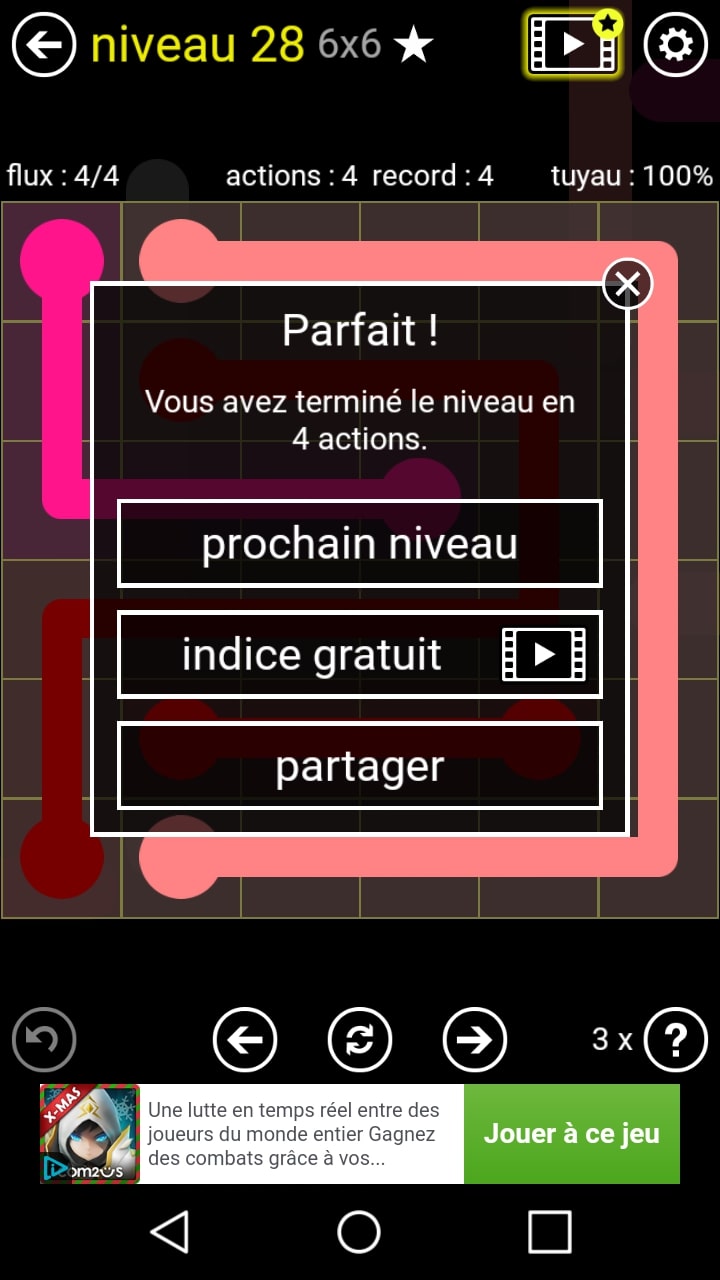The image size is (720, 1280).
Task: Use a hint with the question mark
Action: click(675, 1040)
